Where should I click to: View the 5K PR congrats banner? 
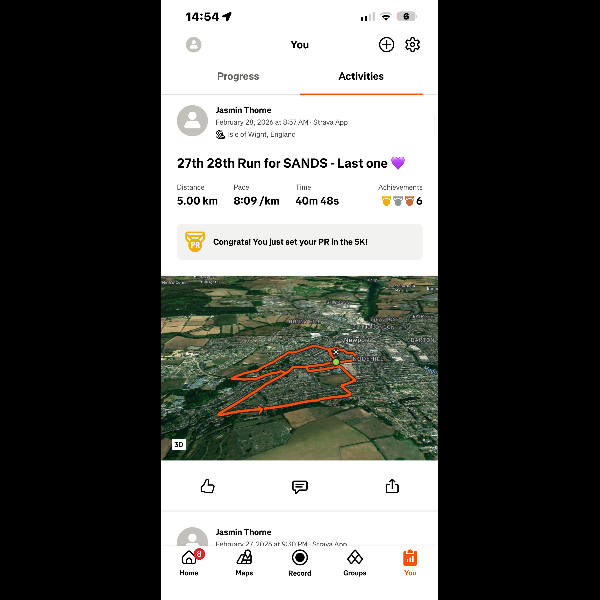point(299,242)
